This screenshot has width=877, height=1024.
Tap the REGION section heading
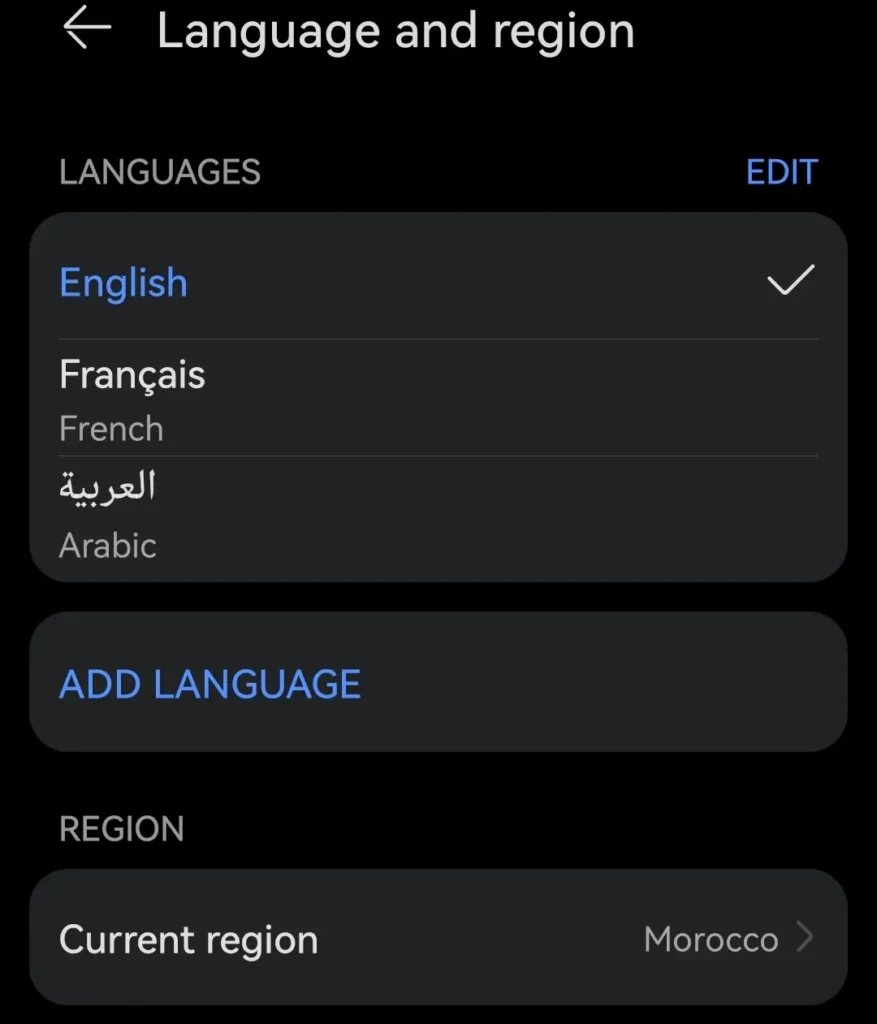[122, 829]
